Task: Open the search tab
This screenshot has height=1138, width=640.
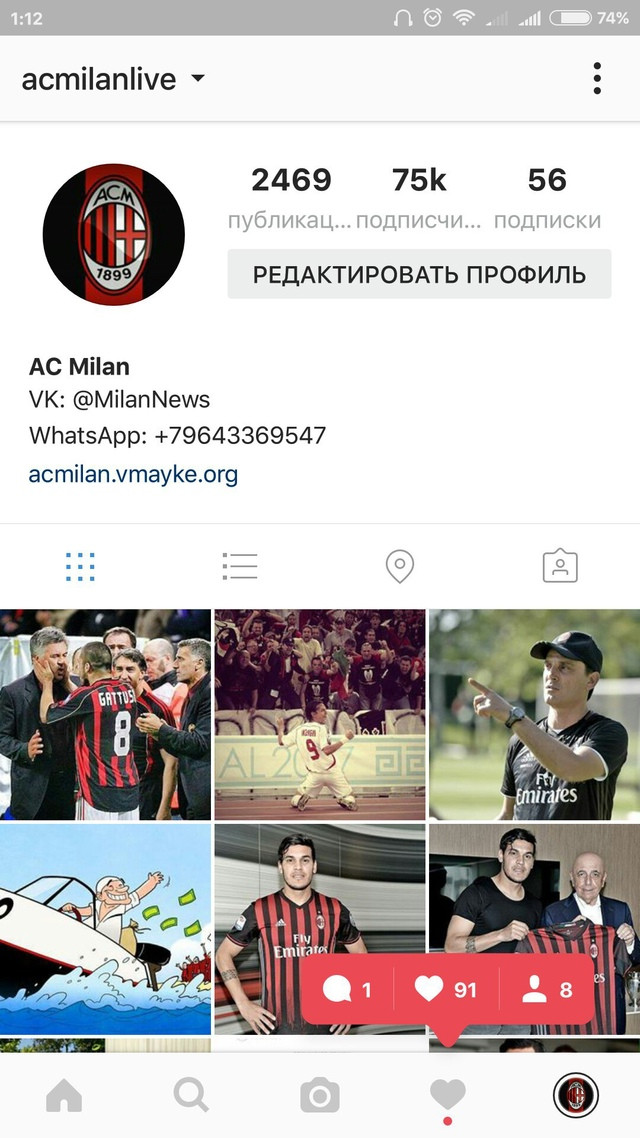Action: click(x=192, y=1095)
